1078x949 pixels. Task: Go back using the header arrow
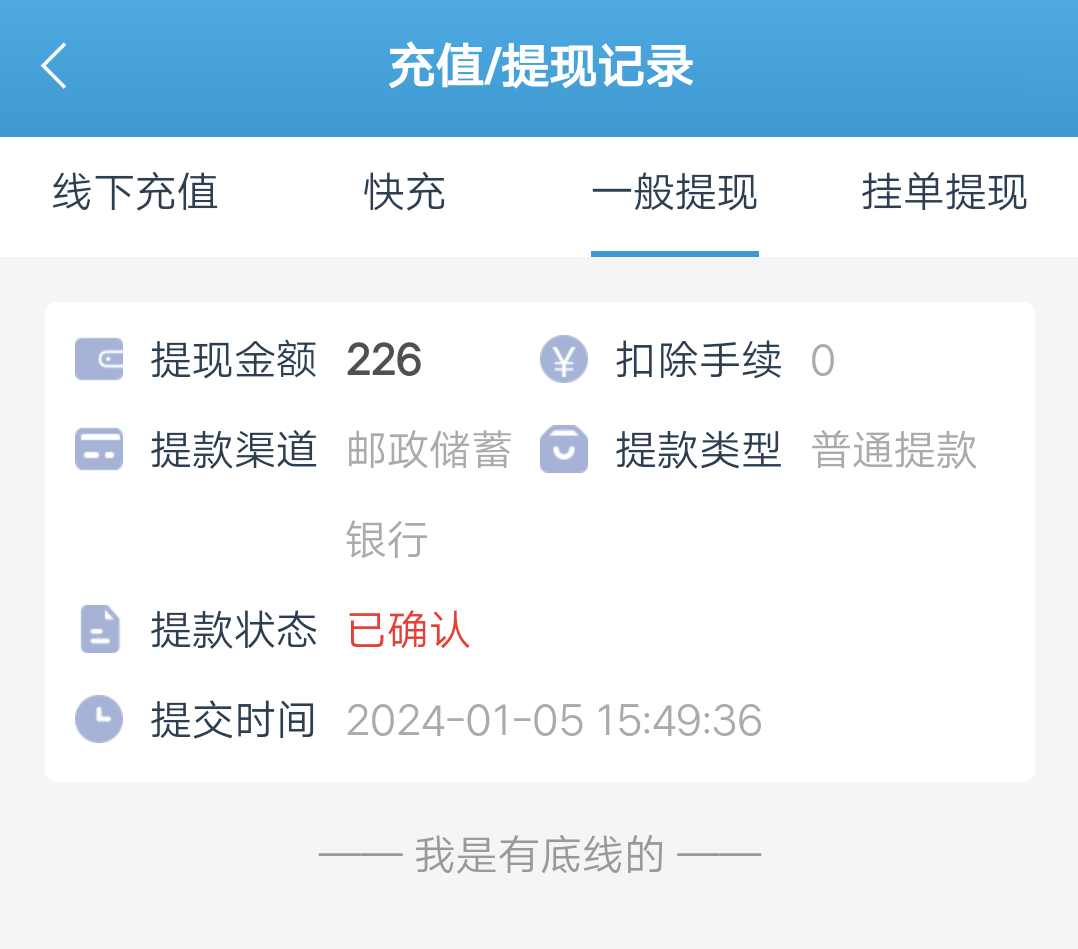[54, 67]
